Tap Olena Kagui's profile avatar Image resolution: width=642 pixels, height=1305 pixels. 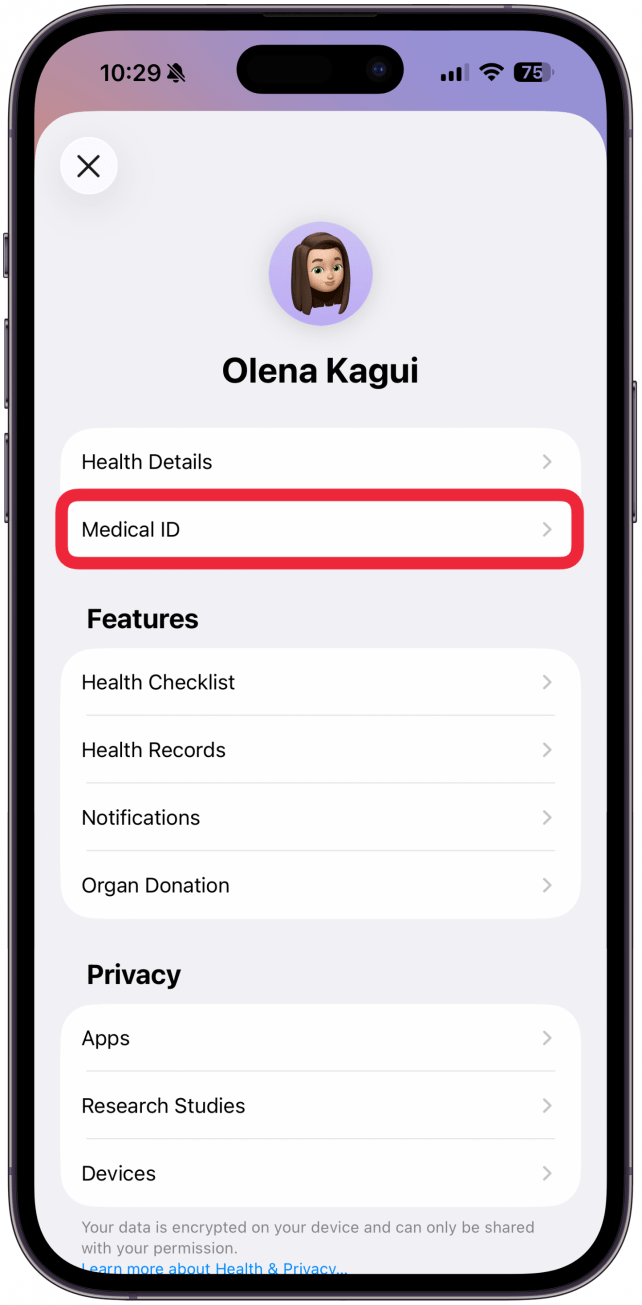(321, 274)
